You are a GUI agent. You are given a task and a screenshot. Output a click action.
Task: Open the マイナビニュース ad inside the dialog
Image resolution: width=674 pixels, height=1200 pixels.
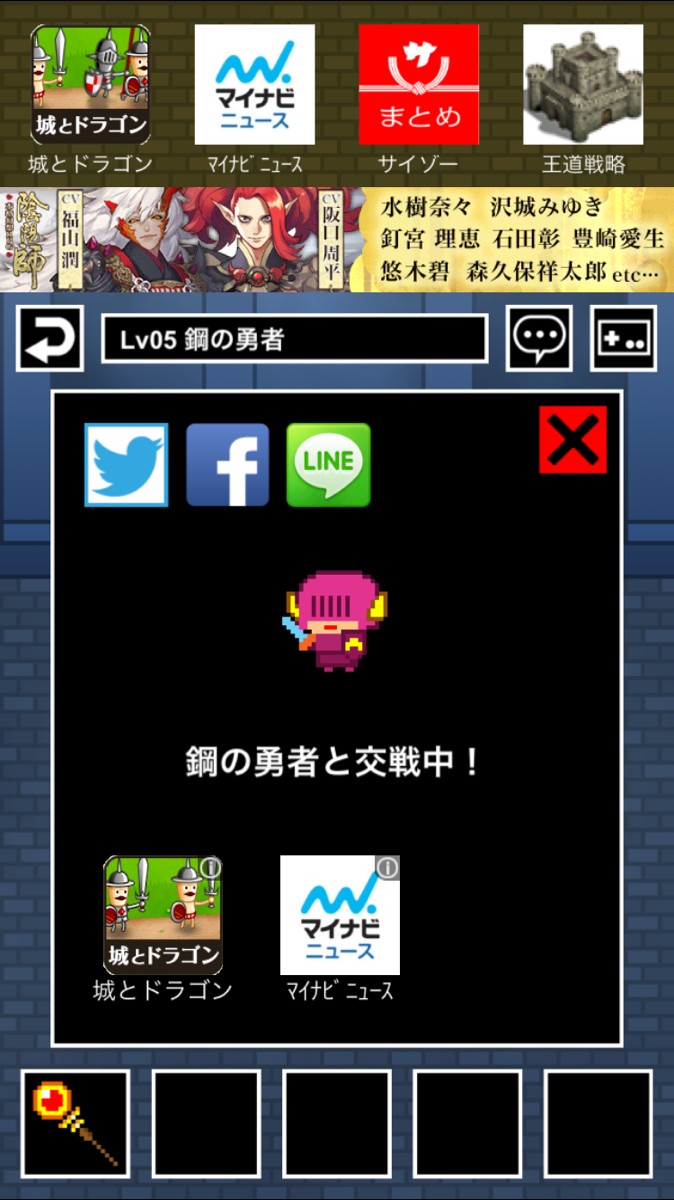click(x=340, y=929)
